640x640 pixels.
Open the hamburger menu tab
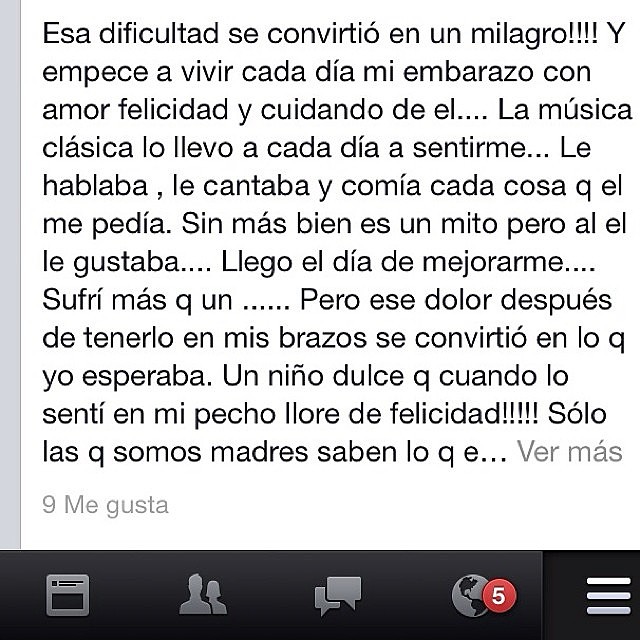607,597
